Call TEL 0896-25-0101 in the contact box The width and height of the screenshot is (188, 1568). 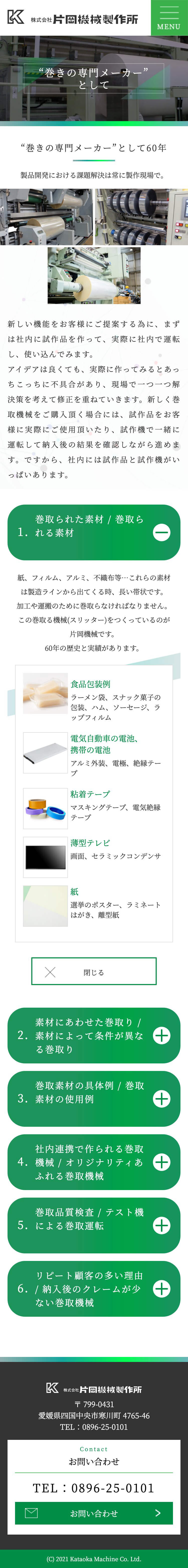coord(93,1488)
